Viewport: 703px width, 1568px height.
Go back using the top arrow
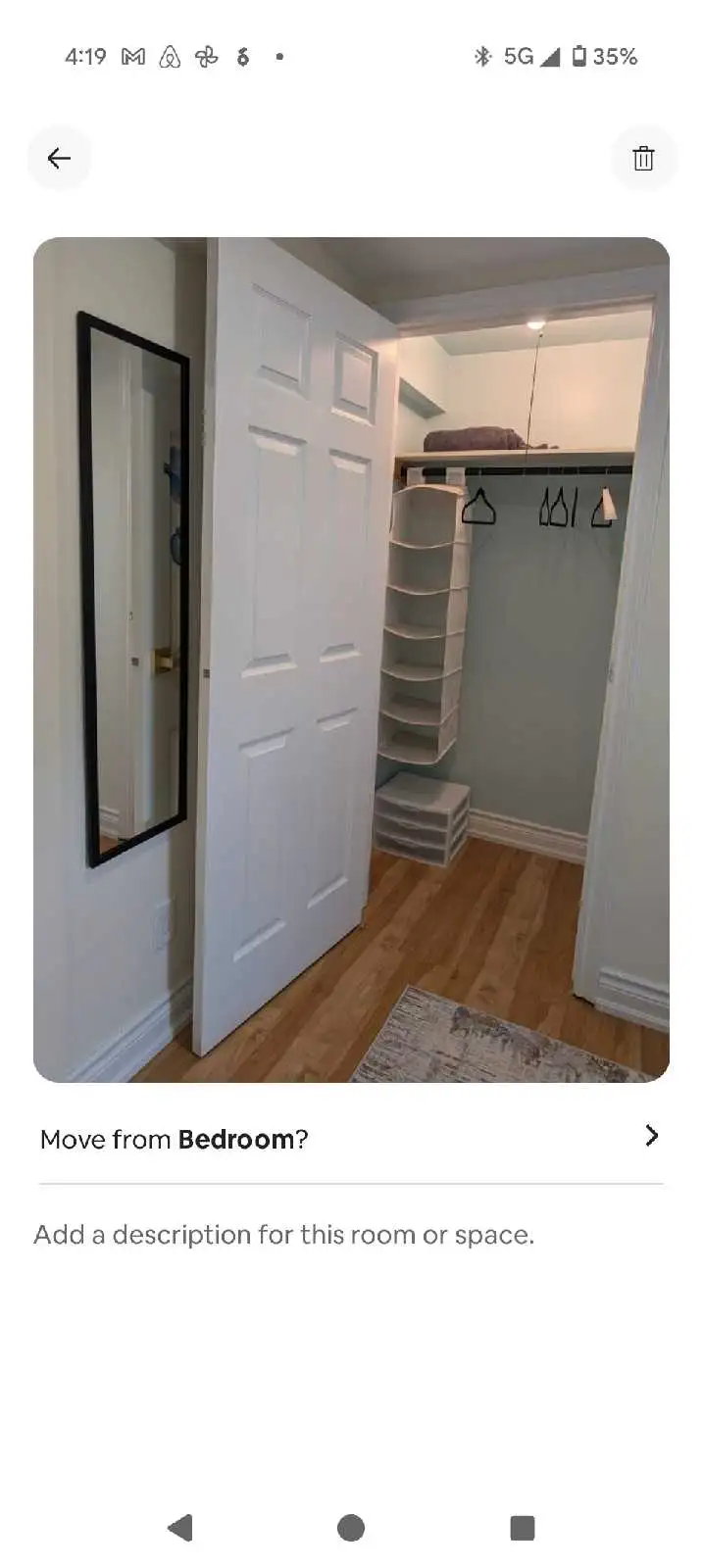coord(59,158)
